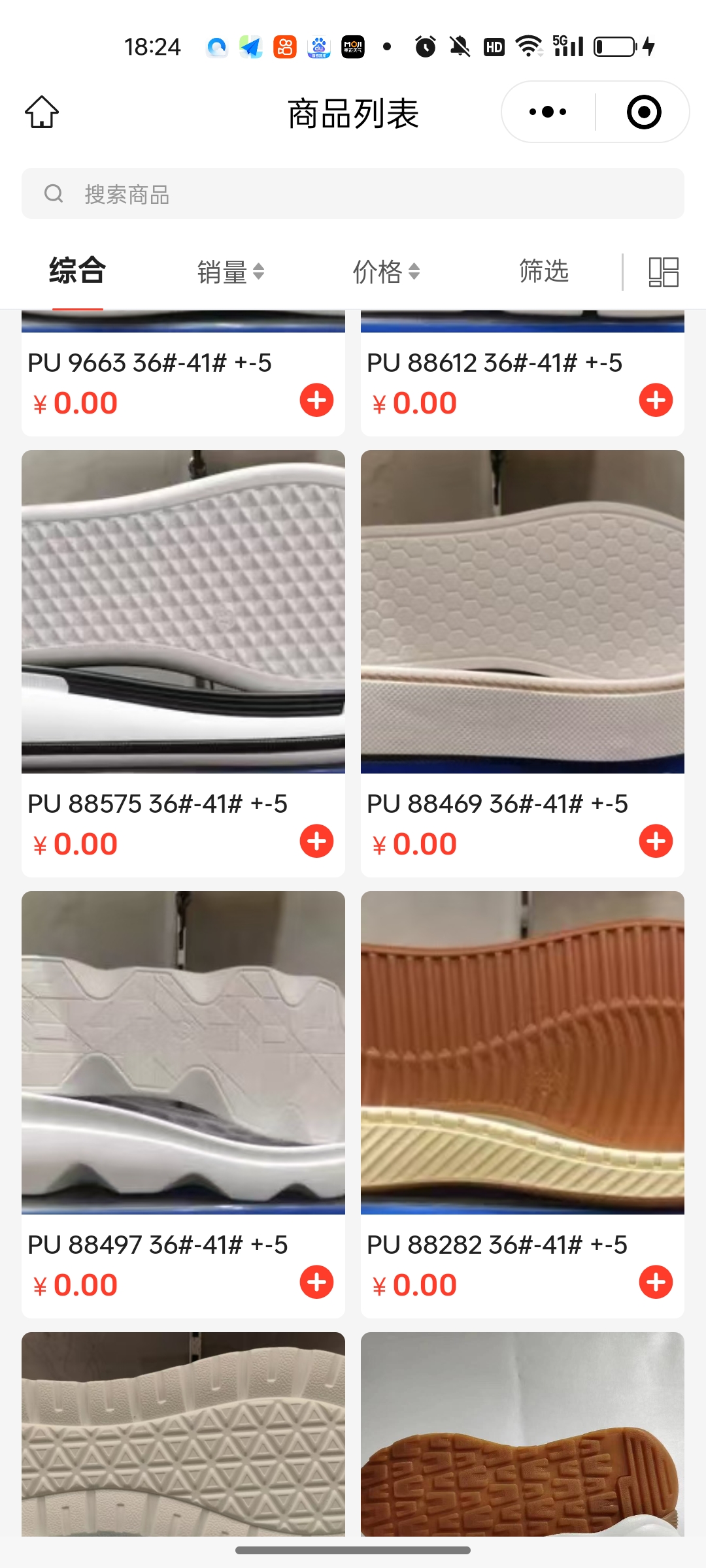Tap the 搜索商品 search field

tap(353, 194)
